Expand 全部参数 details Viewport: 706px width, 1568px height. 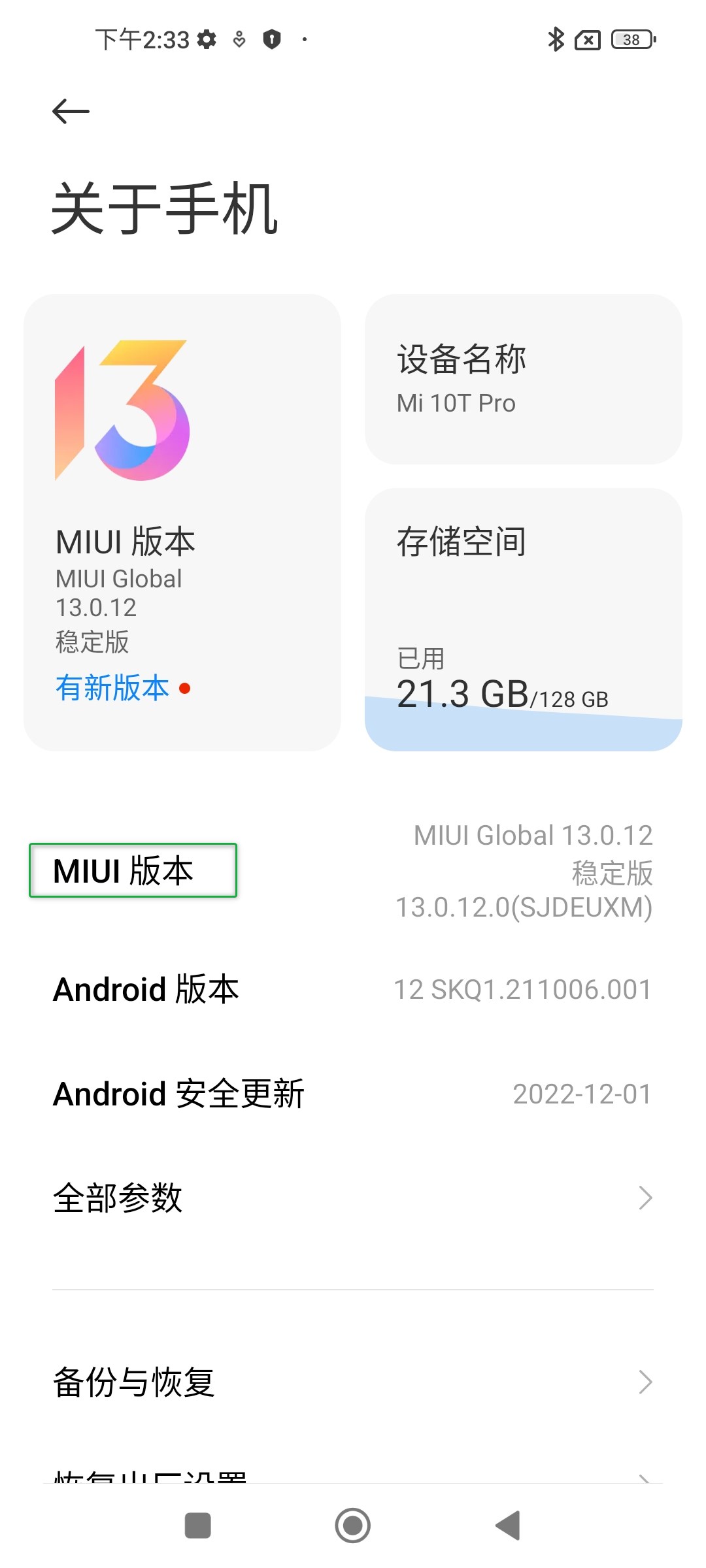click(x=353, y=1196)
